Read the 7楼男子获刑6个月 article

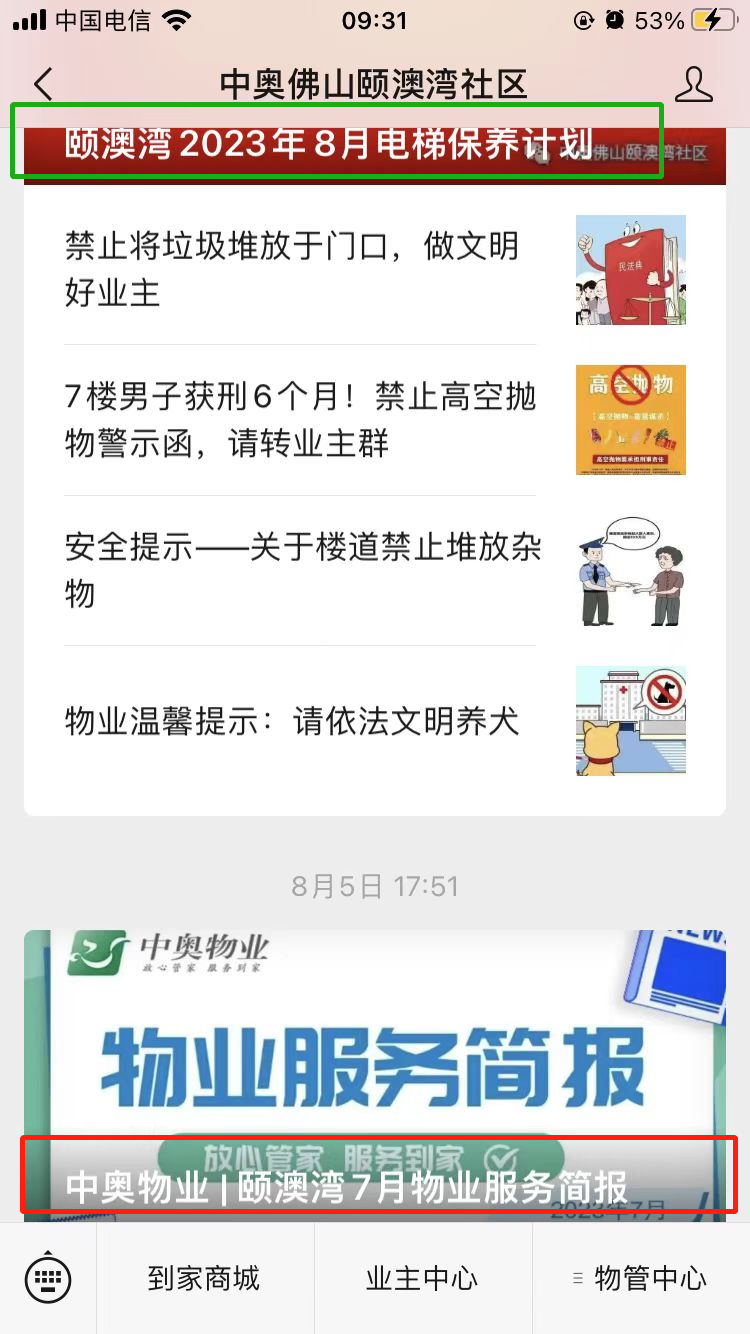pos(300,420)
